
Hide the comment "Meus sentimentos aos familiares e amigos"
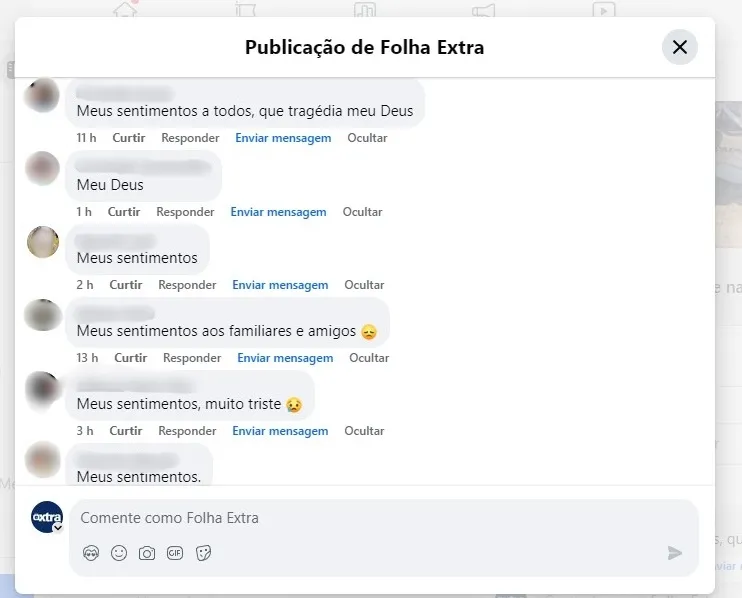(x=368, y=358)
